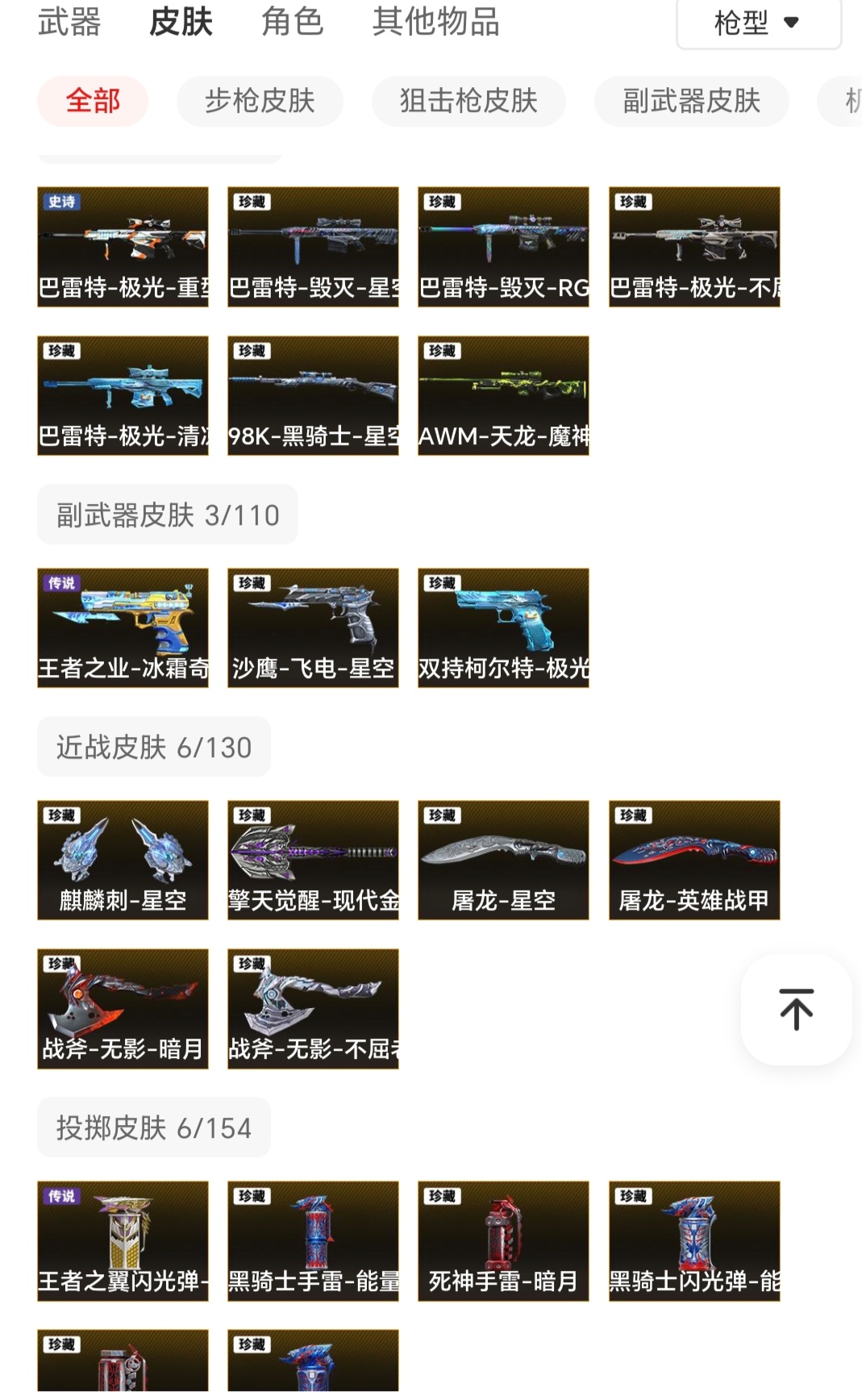Tap the back-to-top arrow button
Image resolution: width=862 pixels, height=1400 pixels.
[796, 1009]
